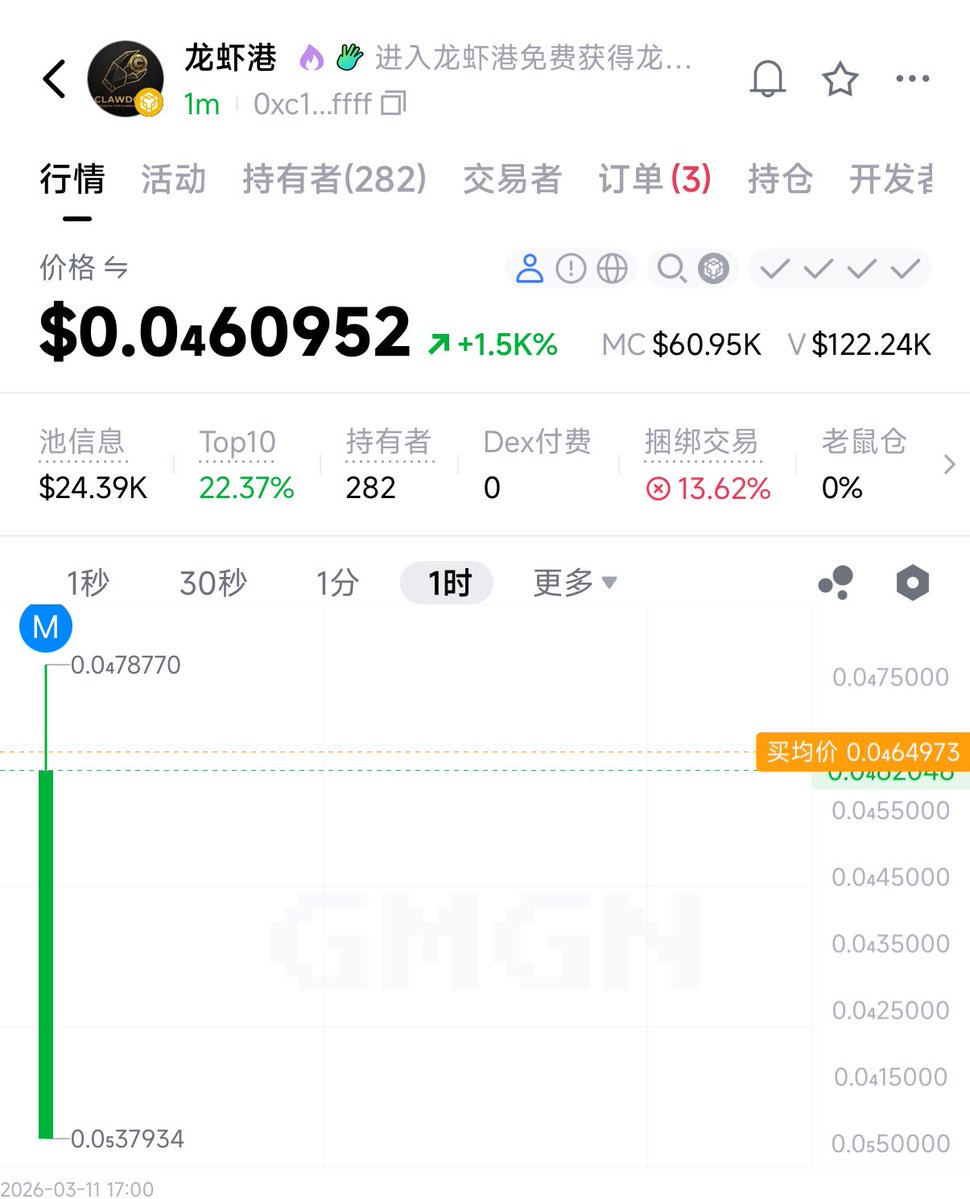Open the bubble indicators icon
Screen dimensions: 970x1199
(836, 583)
